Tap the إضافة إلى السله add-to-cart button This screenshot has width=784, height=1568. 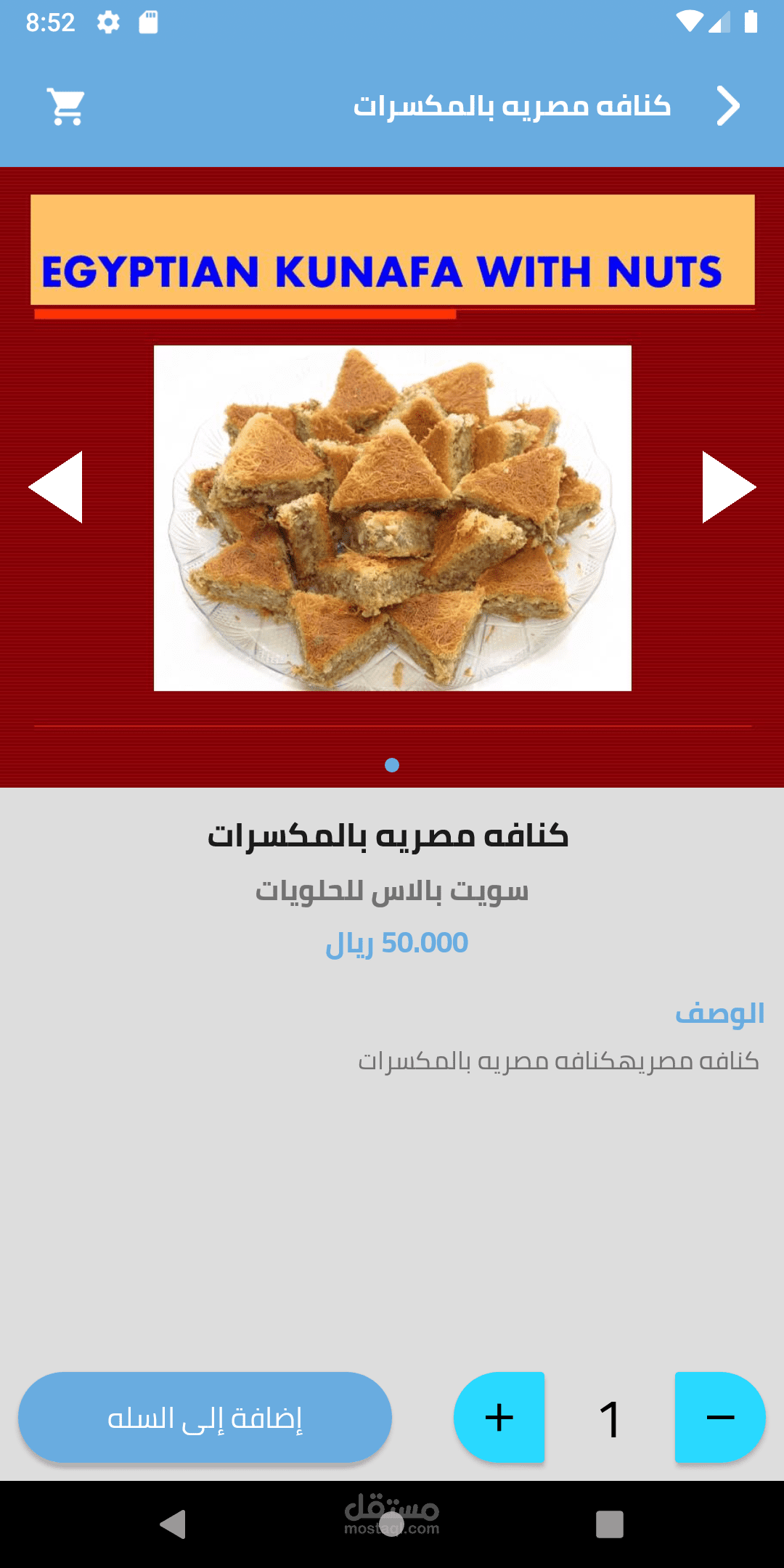(x=205, y=1418)
